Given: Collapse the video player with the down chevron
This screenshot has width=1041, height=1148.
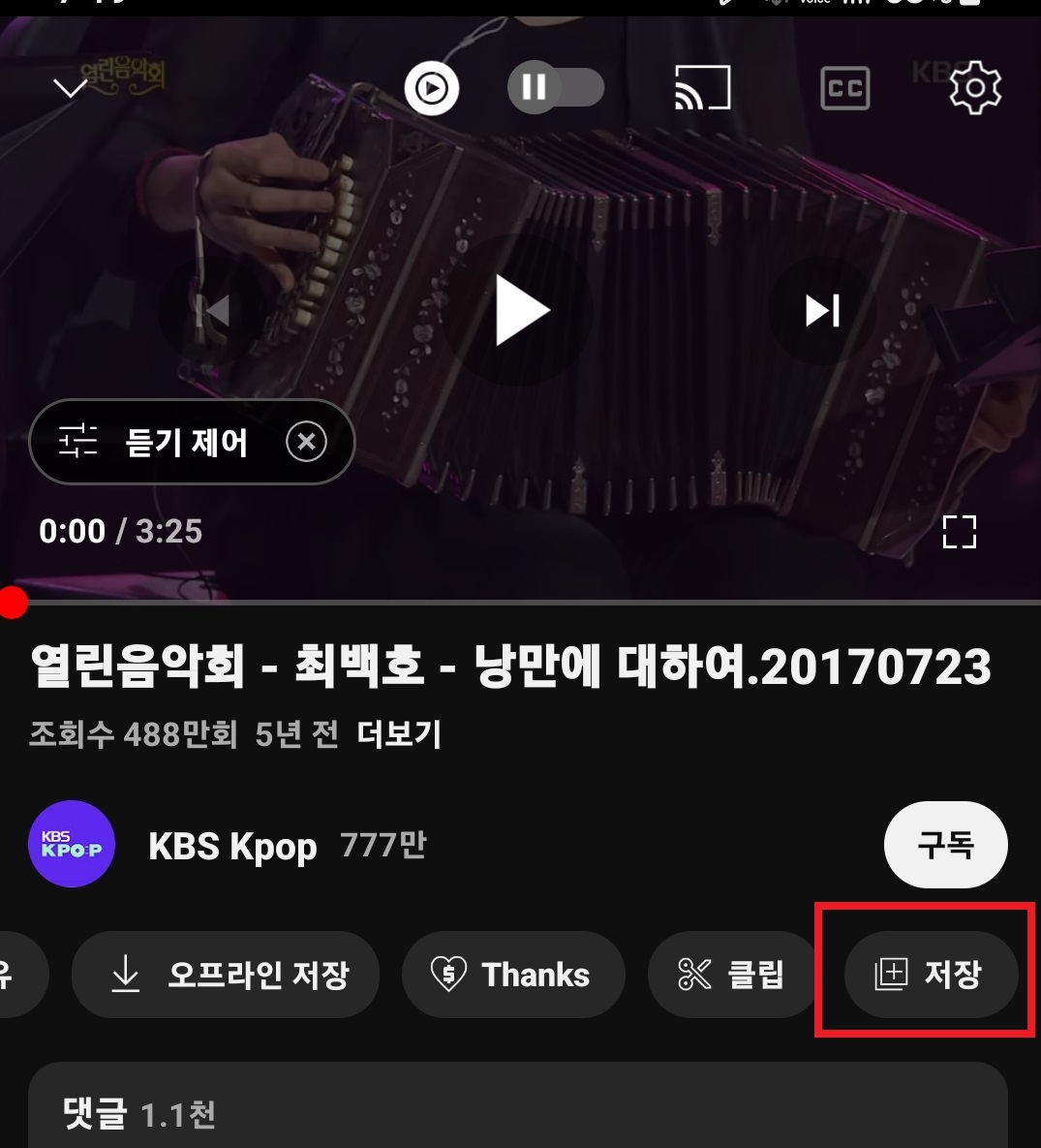Looking at the screenshot, I should (x=70, y=87).
